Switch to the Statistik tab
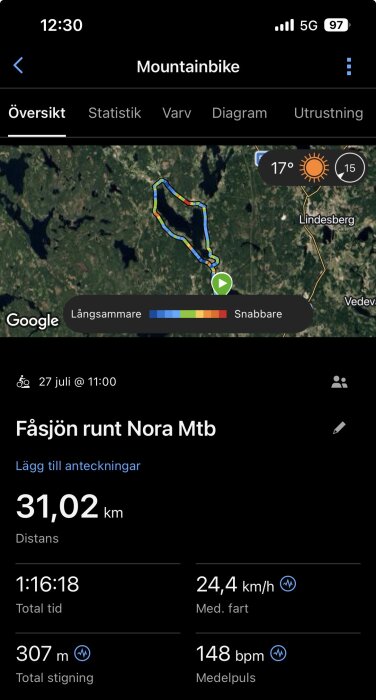Screen dimensions: 376x700 [115, 113]
